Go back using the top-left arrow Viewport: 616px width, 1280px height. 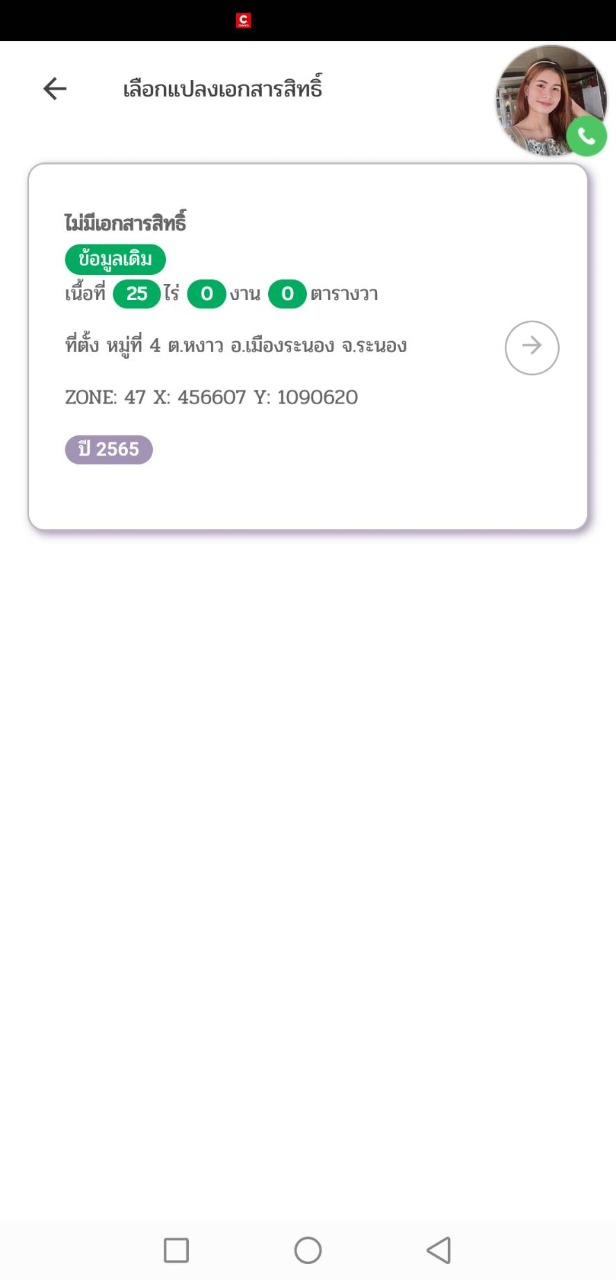coord(55,89)
